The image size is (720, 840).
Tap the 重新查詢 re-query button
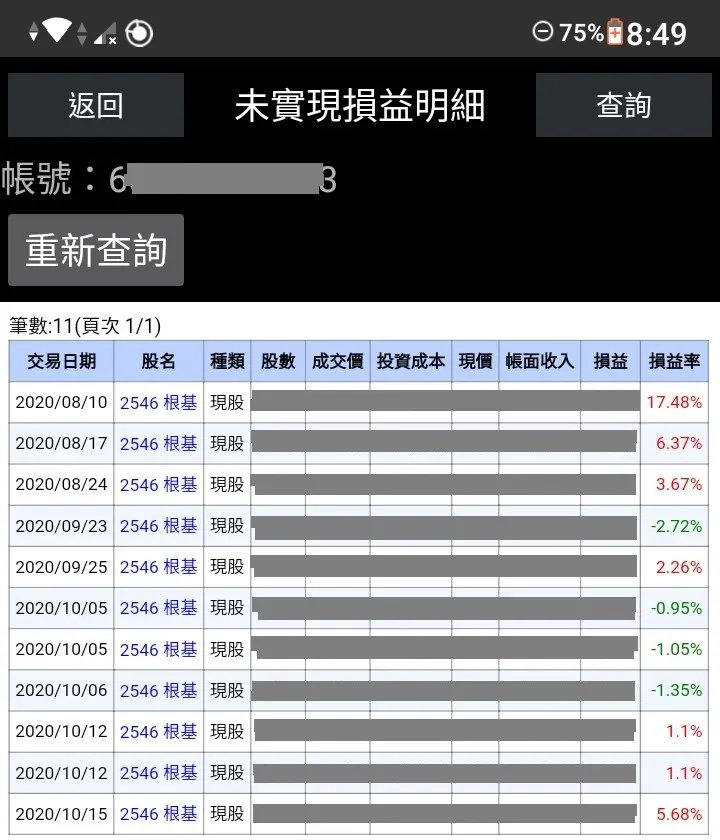click(96, 250)
